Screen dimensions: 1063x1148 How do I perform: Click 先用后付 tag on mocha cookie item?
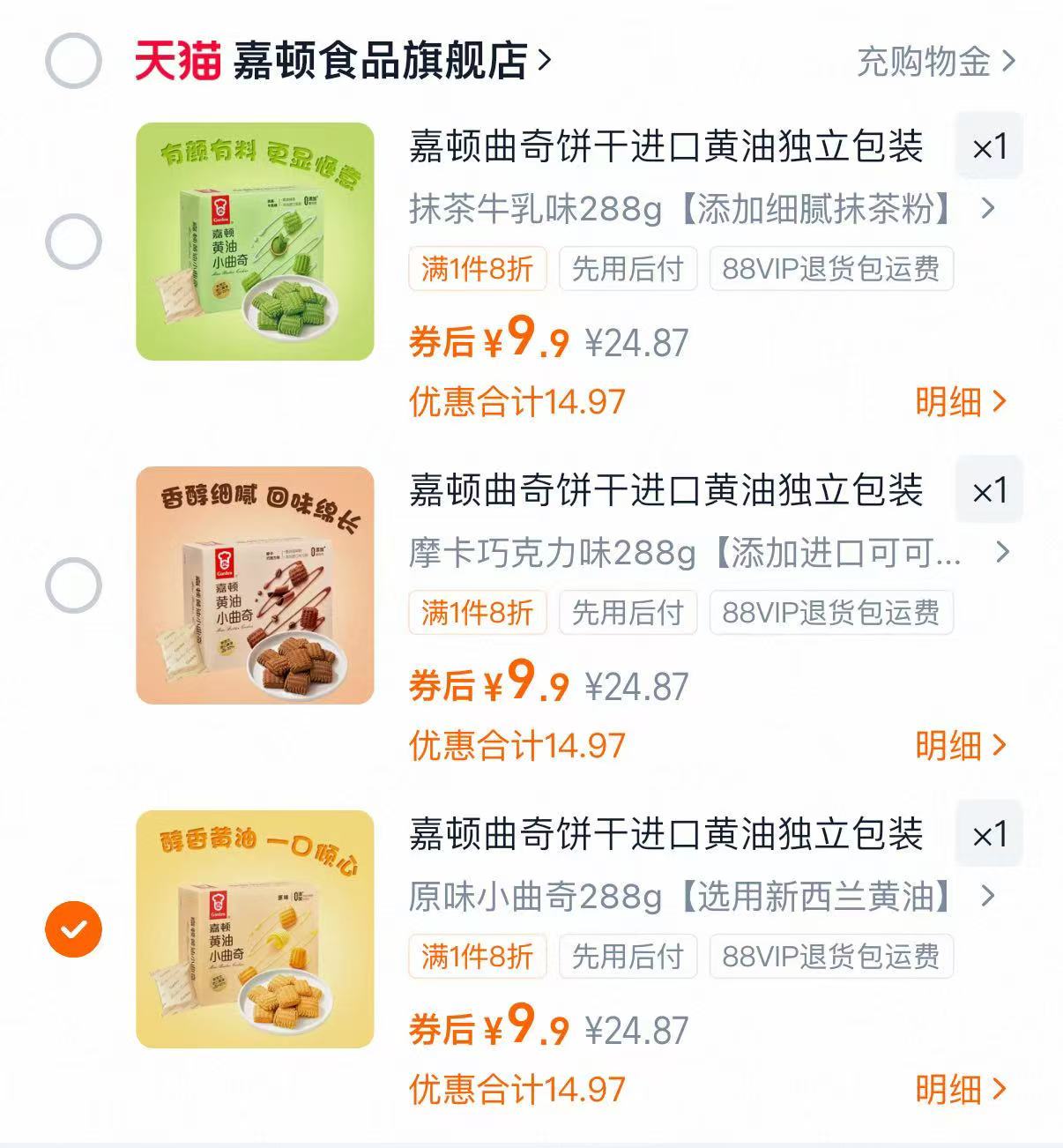coord(628,613)
